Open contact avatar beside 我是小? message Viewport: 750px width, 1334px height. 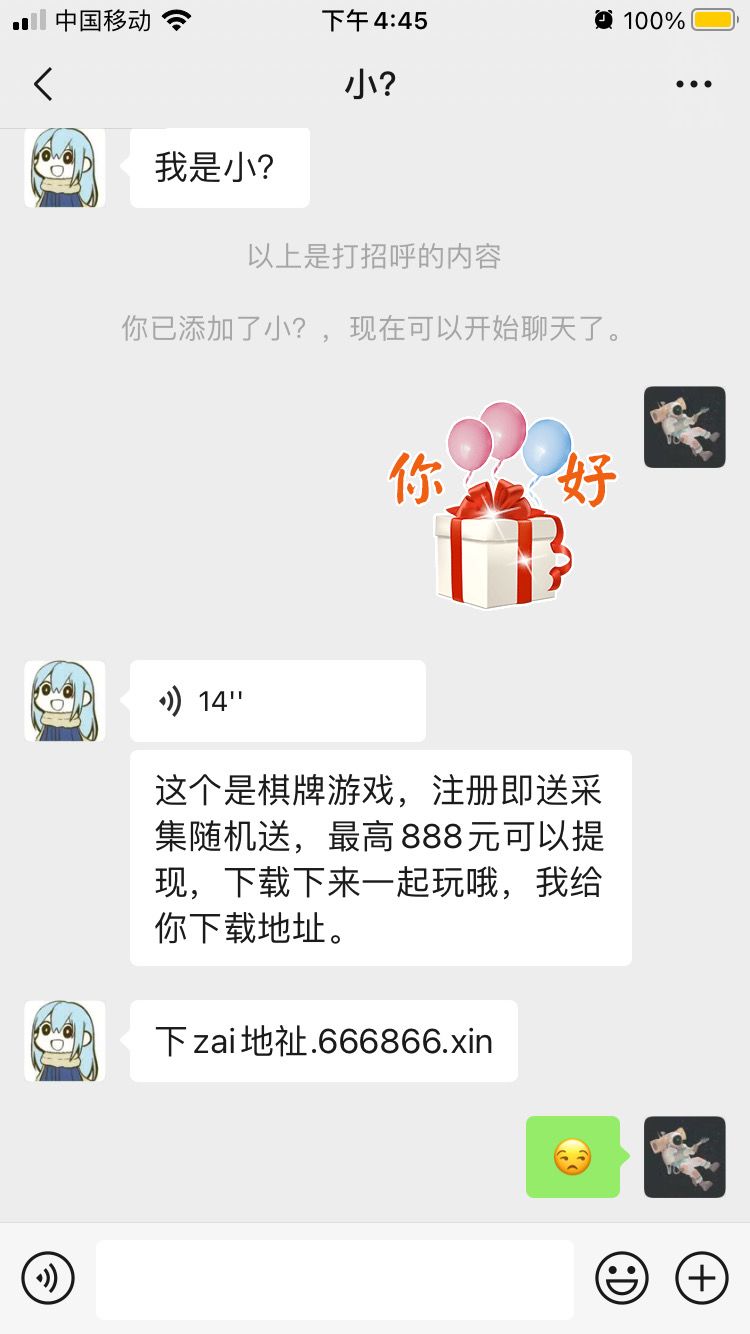coord(65,167)
